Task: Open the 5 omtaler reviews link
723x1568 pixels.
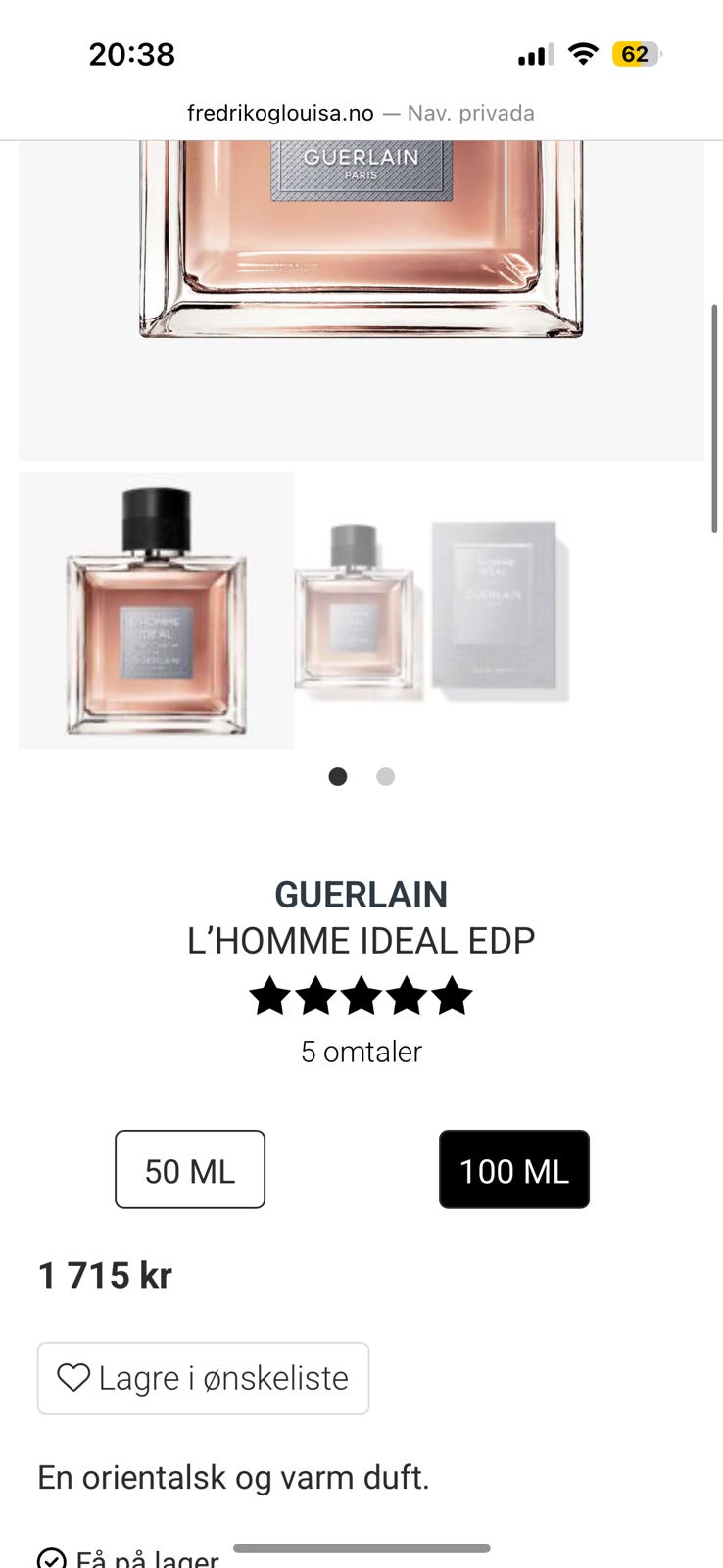Action: [x=361, y=1052]
